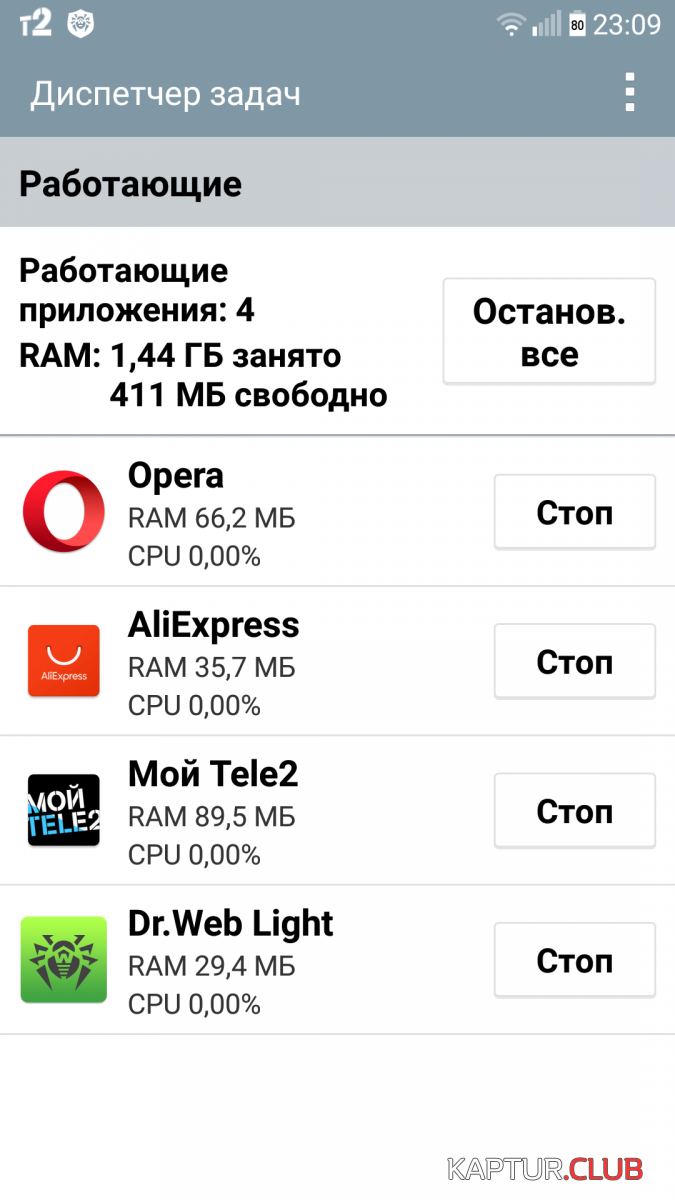Open the three-dot overflow menu
The image size is (675, 1200).
(629, 92)
